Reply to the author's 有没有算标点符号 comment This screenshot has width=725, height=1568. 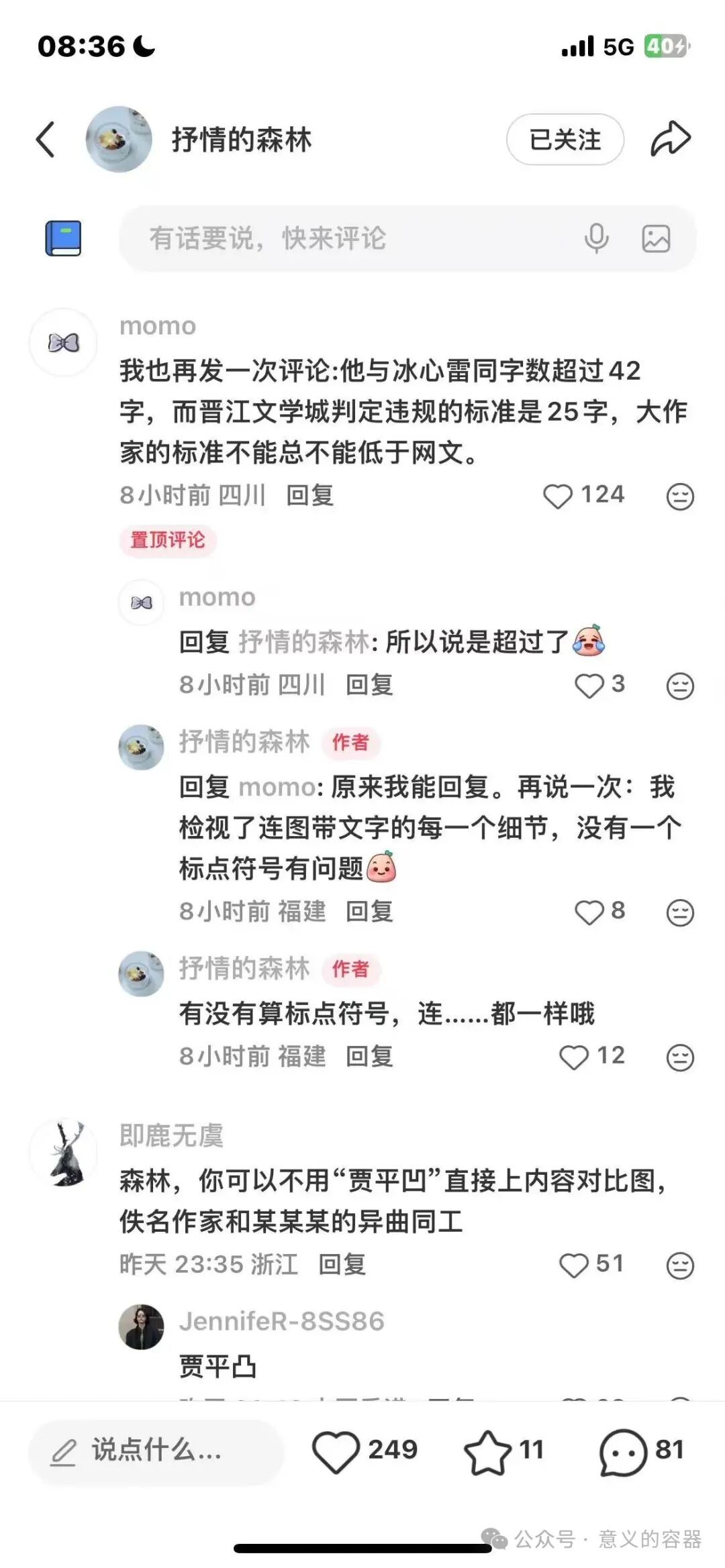(369, 1057)
